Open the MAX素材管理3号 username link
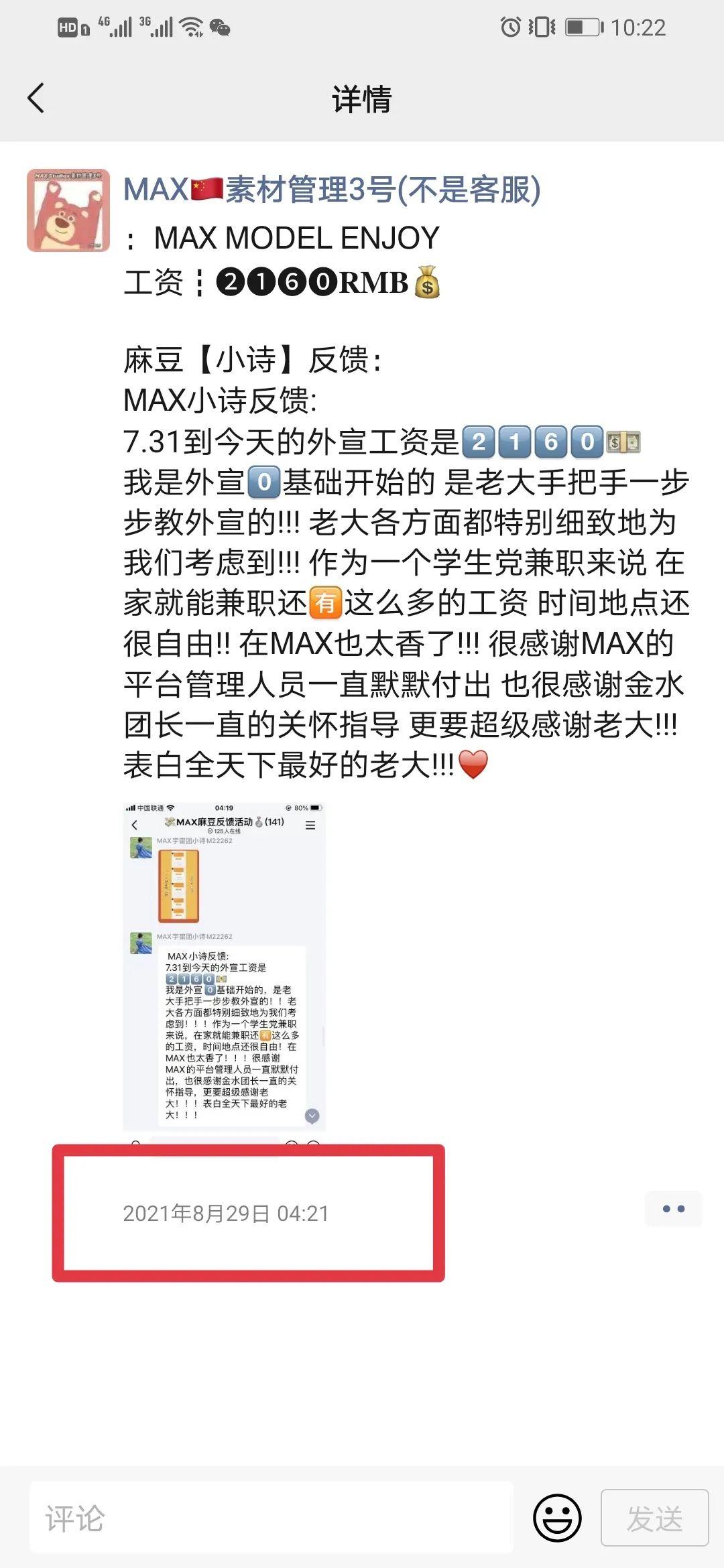 (x=333, y=190)
